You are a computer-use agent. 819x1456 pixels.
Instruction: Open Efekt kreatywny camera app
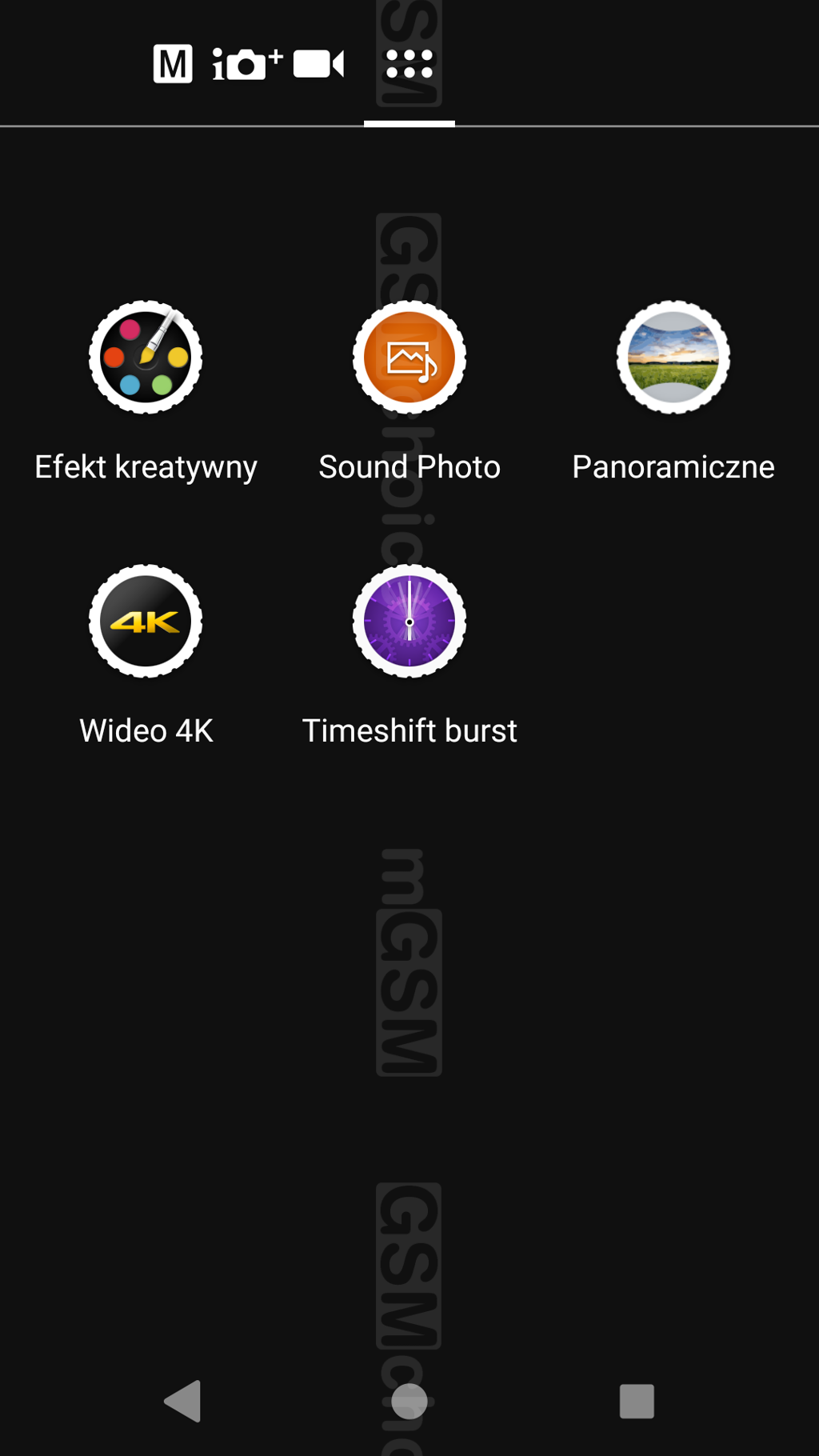point(146,358)
